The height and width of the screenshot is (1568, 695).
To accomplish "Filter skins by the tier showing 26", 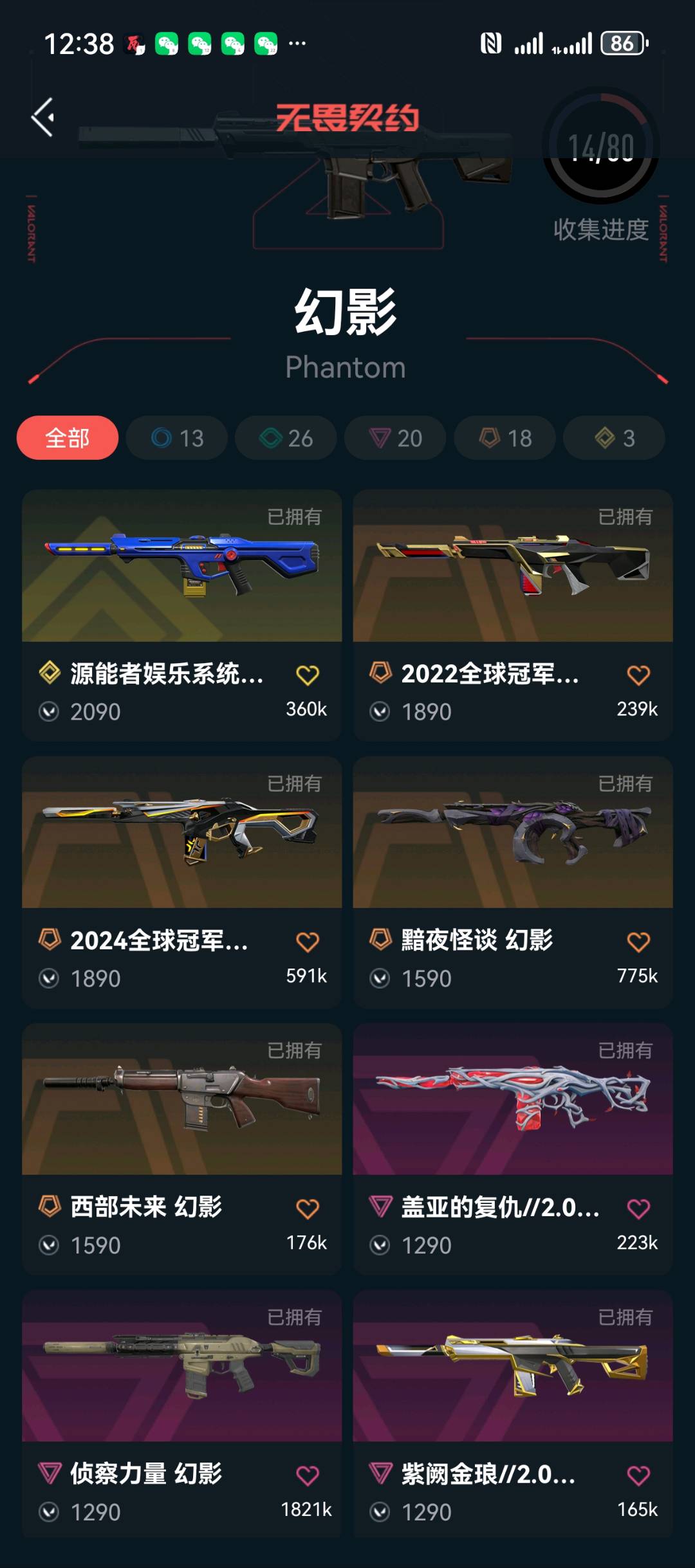I will click(x=286, y=438).
